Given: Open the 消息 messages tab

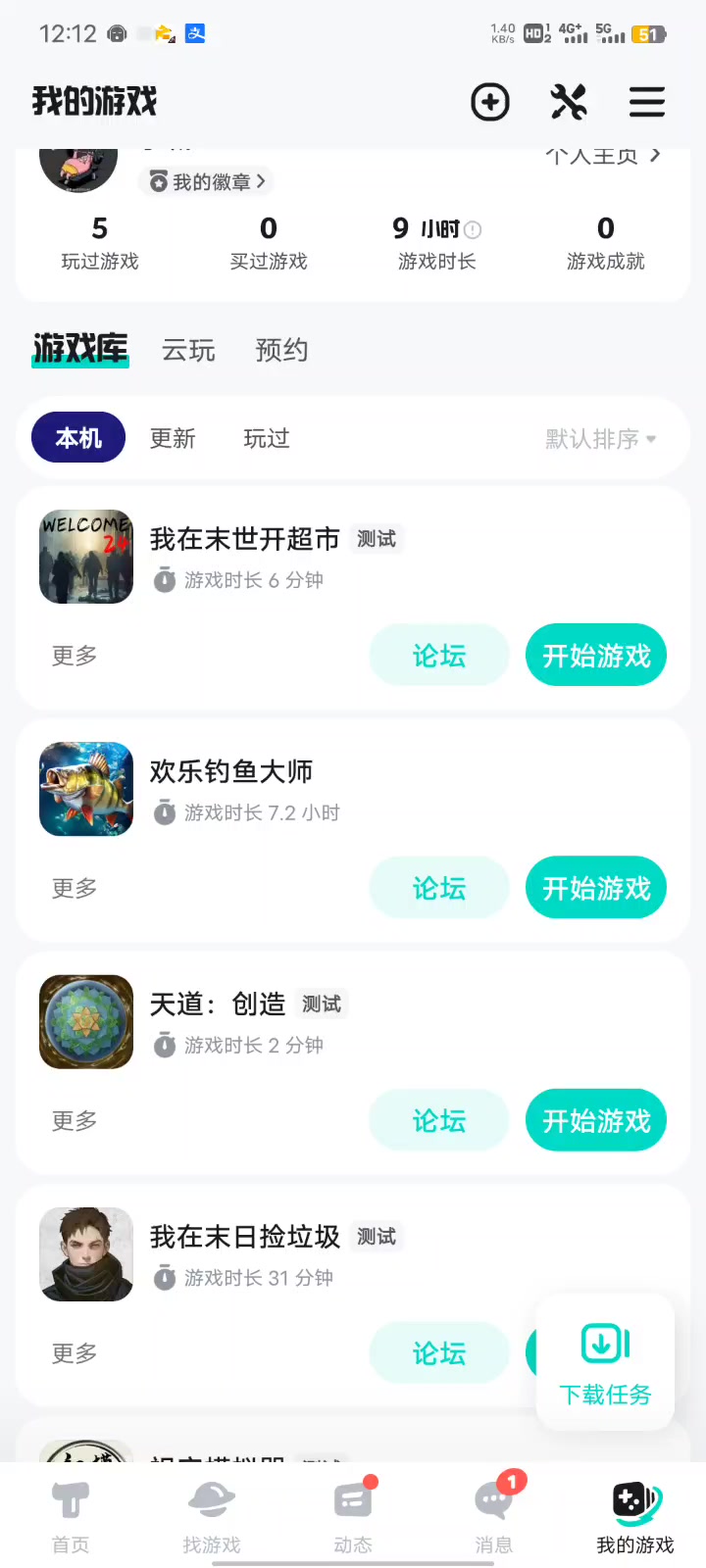Looking at the screenshot, I should point(494,1517).
